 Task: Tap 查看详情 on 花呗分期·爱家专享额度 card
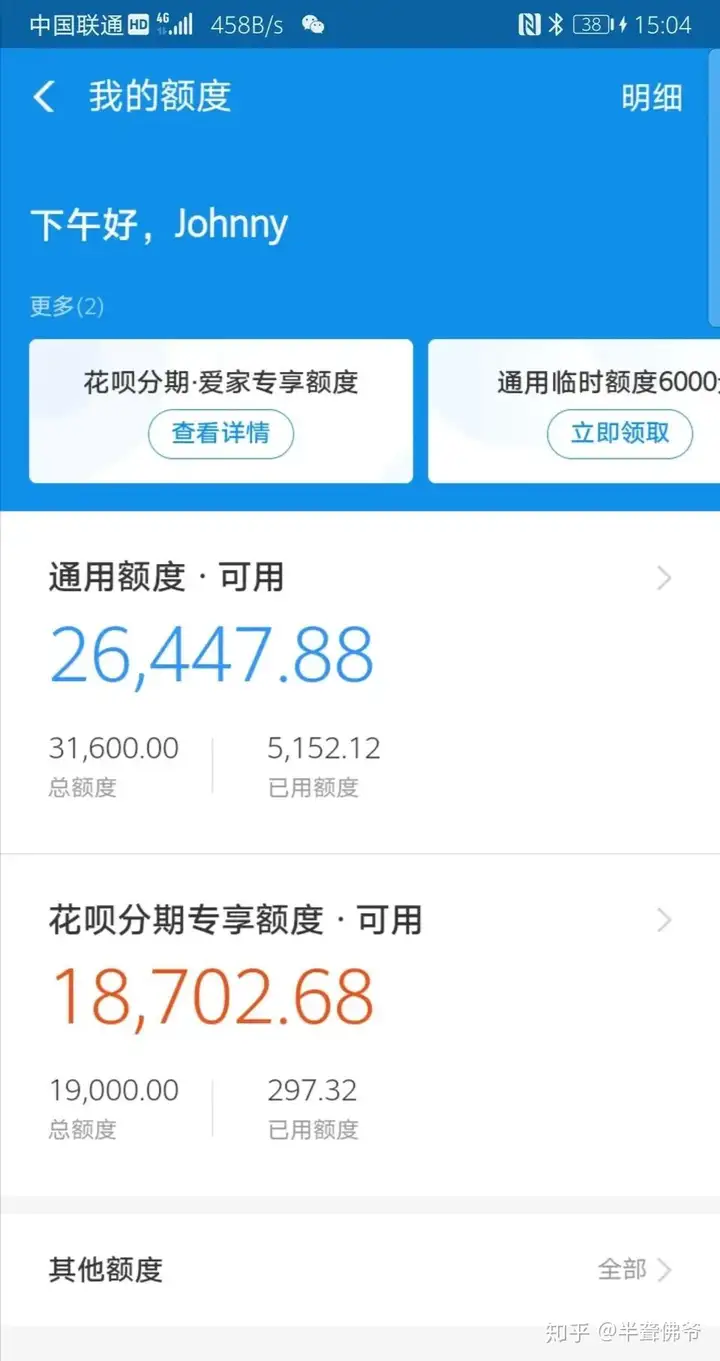click(x=221, y=433)
